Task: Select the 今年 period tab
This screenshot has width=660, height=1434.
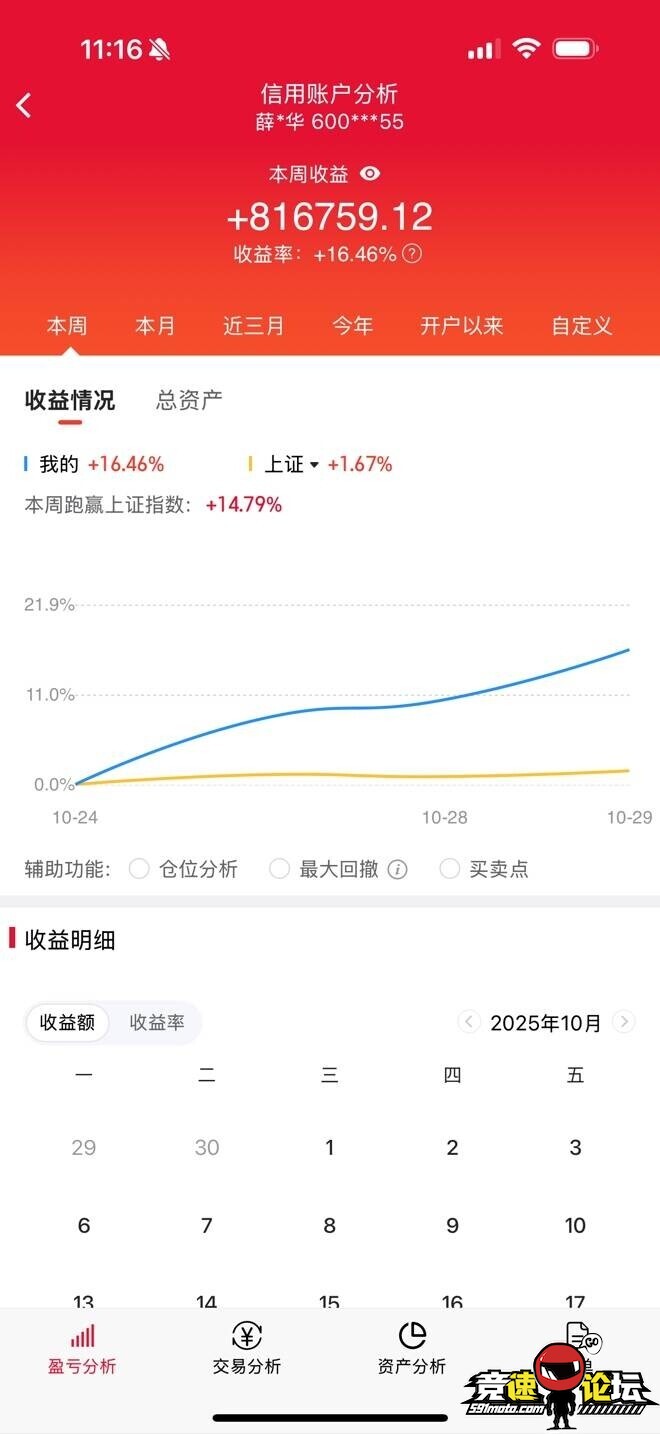Action: (352, 326)
